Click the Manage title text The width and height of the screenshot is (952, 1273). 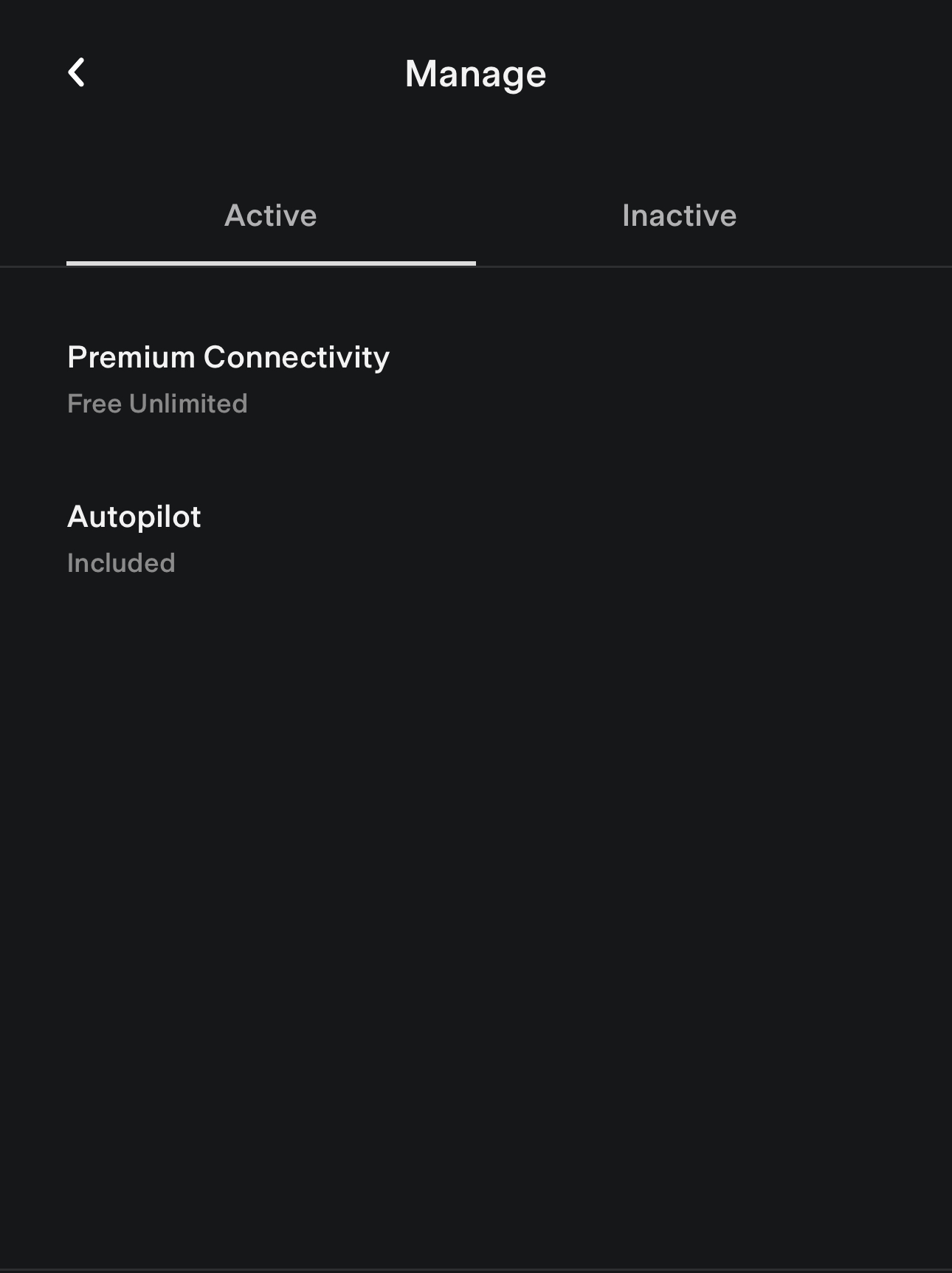[x=476, y=73]
